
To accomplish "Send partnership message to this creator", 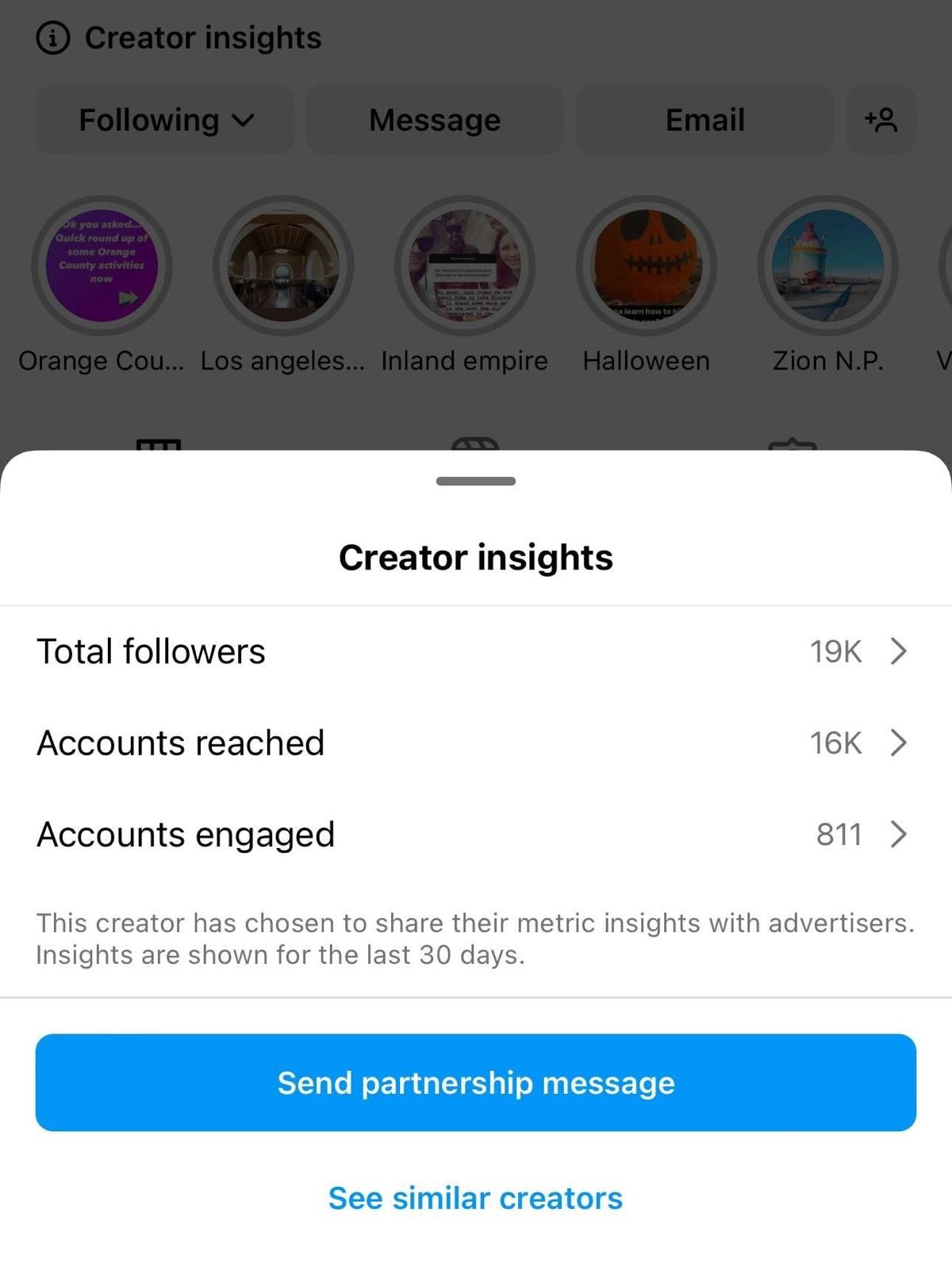I will point(476,1083).
